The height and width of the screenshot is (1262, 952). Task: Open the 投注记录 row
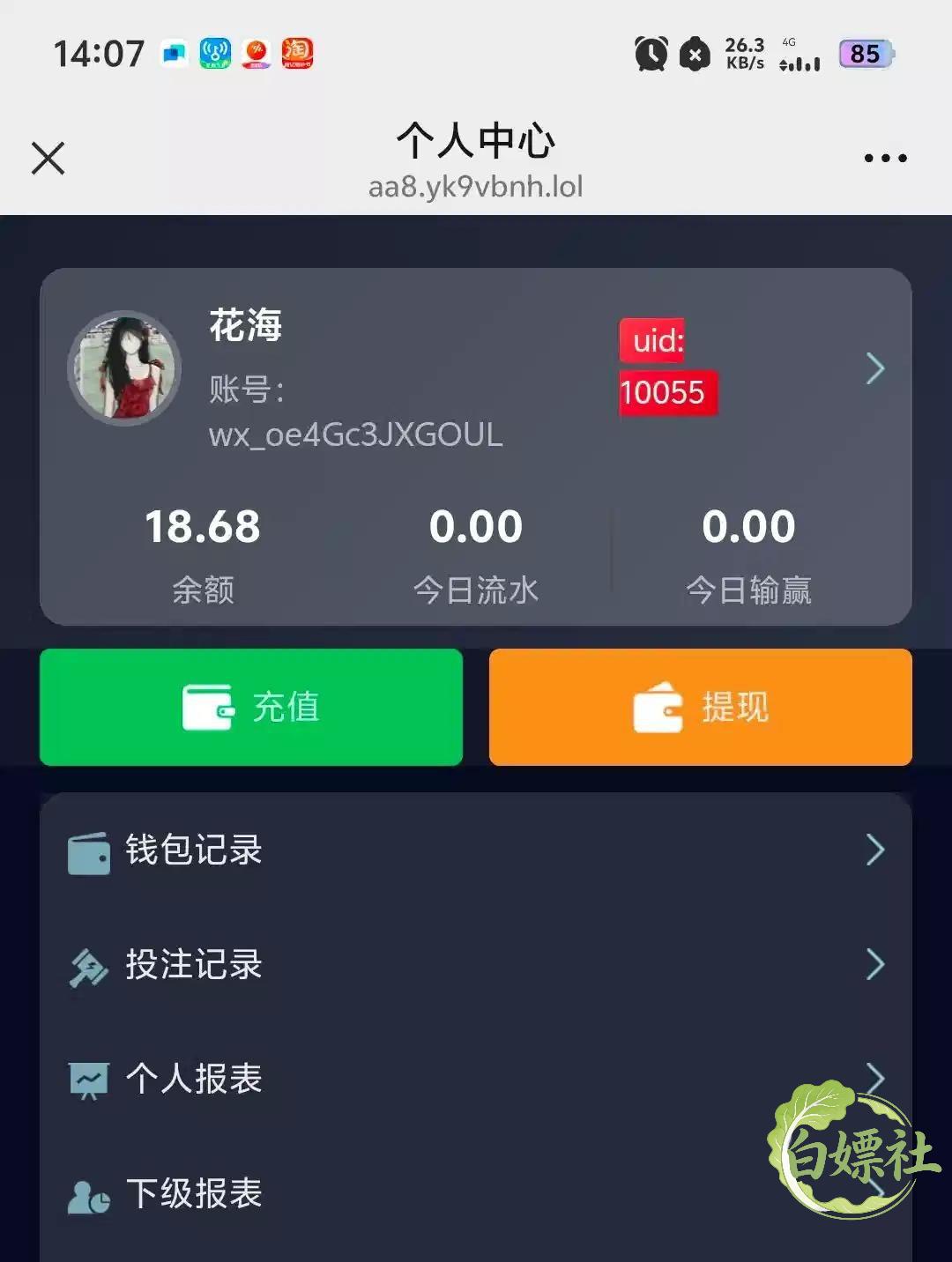[x=476, y=965]
